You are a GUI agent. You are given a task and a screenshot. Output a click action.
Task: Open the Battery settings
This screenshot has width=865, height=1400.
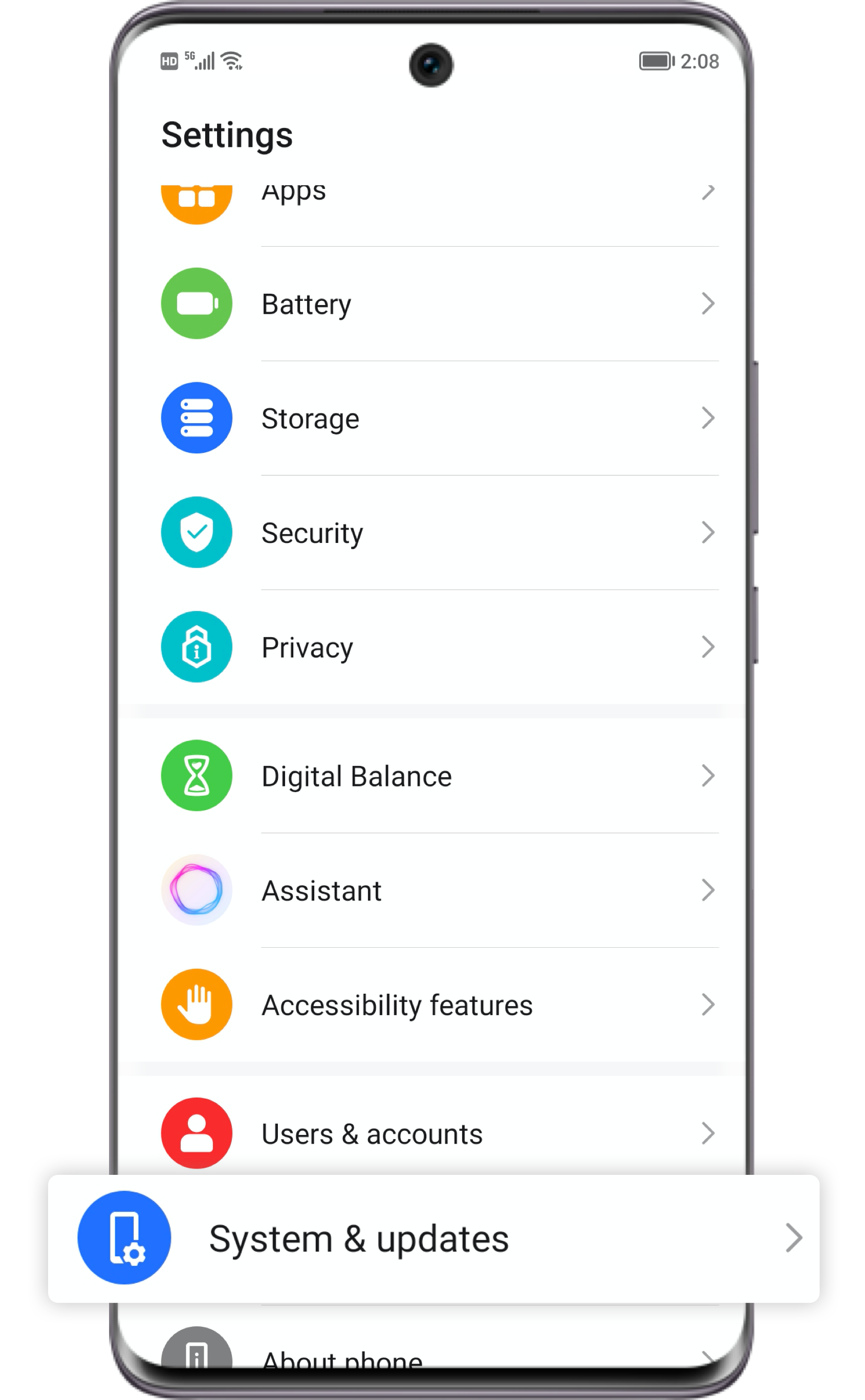pyautogui.click(x=433, y=303)
